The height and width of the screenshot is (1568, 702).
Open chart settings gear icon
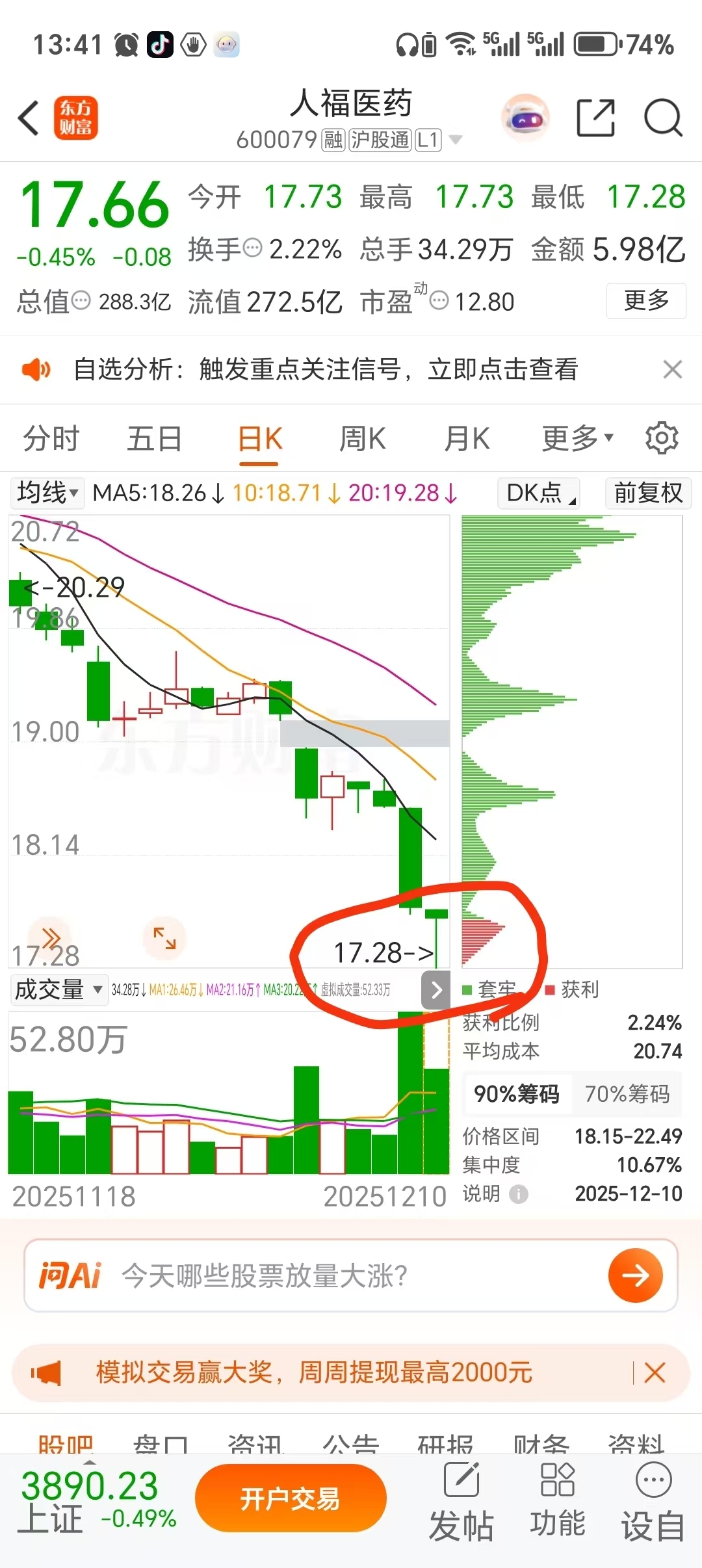click(x=662, y=438)
